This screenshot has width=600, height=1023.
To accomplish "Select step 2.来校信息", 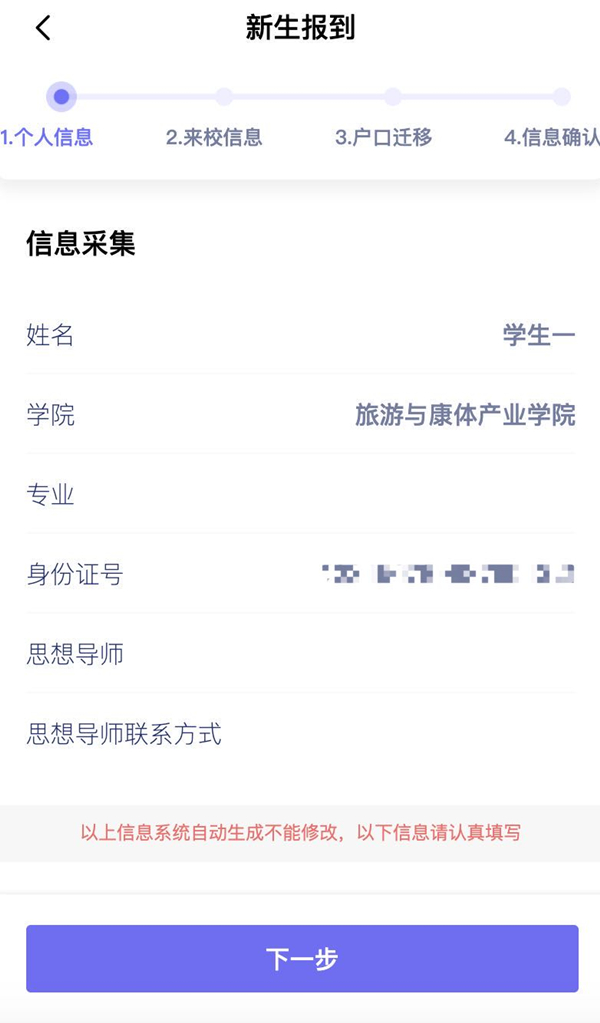I will pyautogui.click(x=214, y=137).
